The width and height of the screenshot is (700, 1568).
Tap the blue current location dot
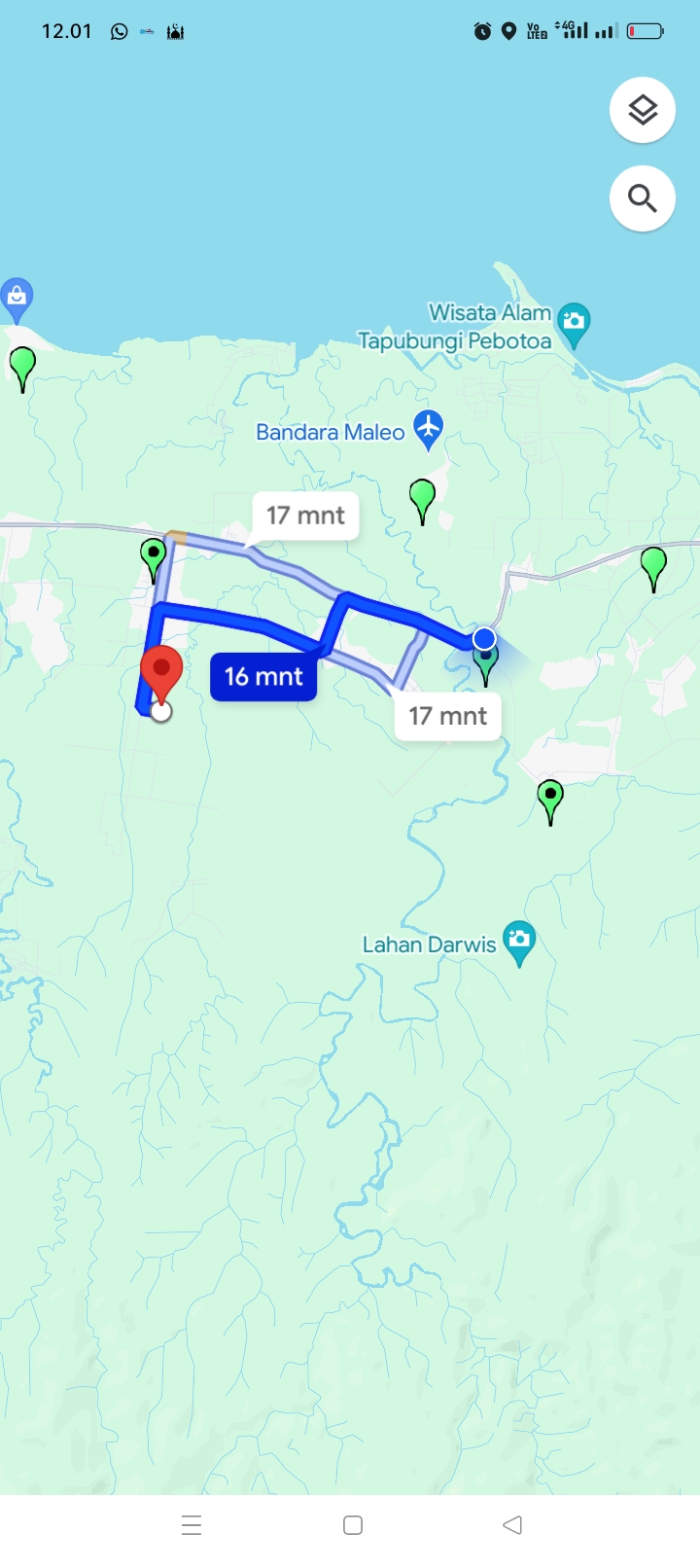point(484,639)
